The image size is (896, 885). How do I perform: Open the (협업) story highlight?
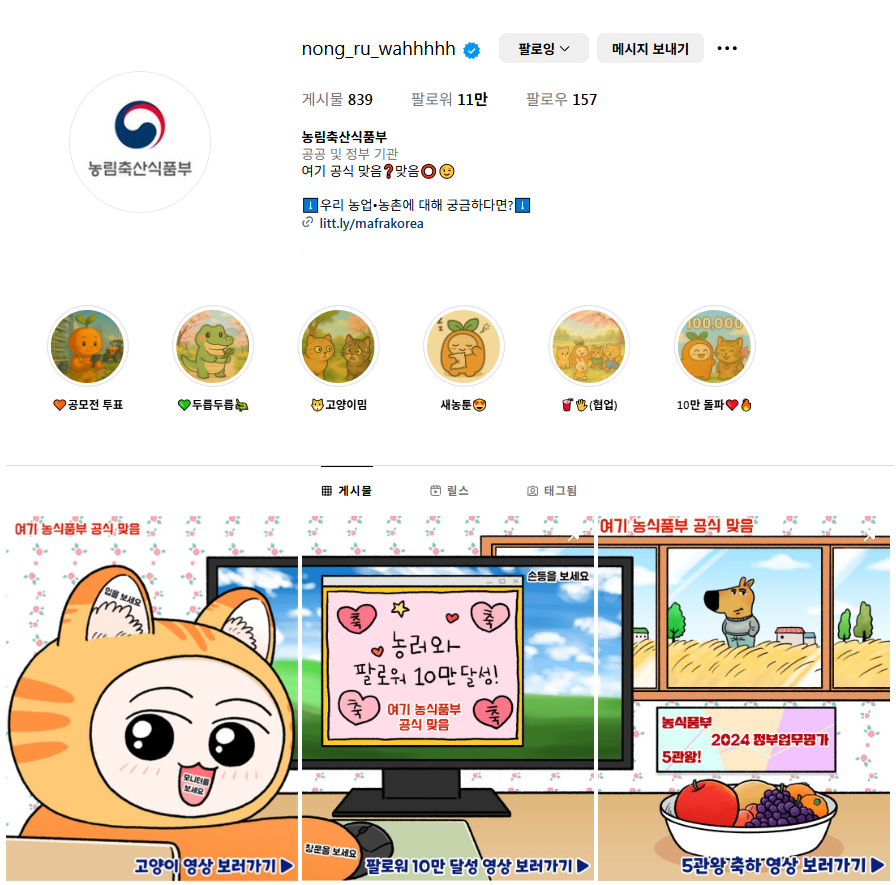[x=589, y=346]
